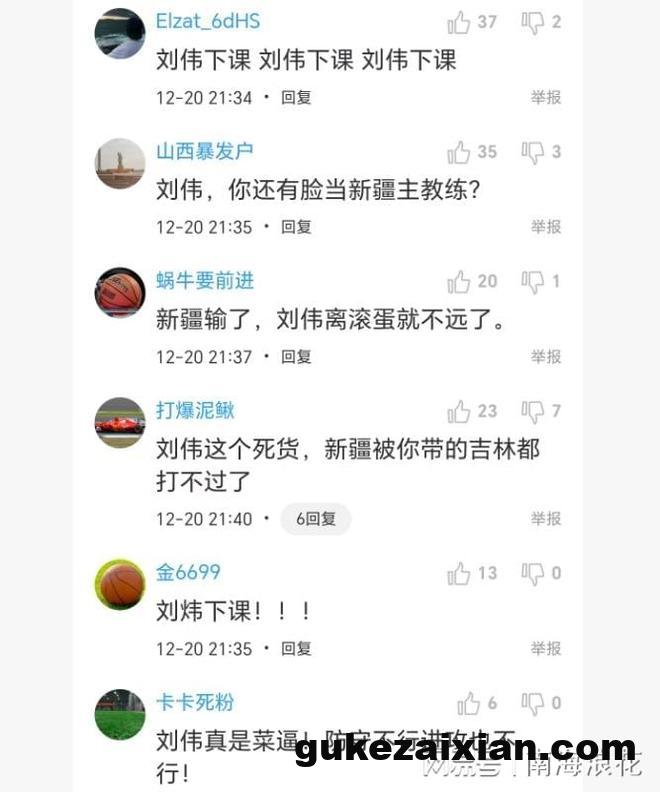Dislike the comment by 金6699
The width and height of the screenshot is (660, 792).
coord(532,573)
